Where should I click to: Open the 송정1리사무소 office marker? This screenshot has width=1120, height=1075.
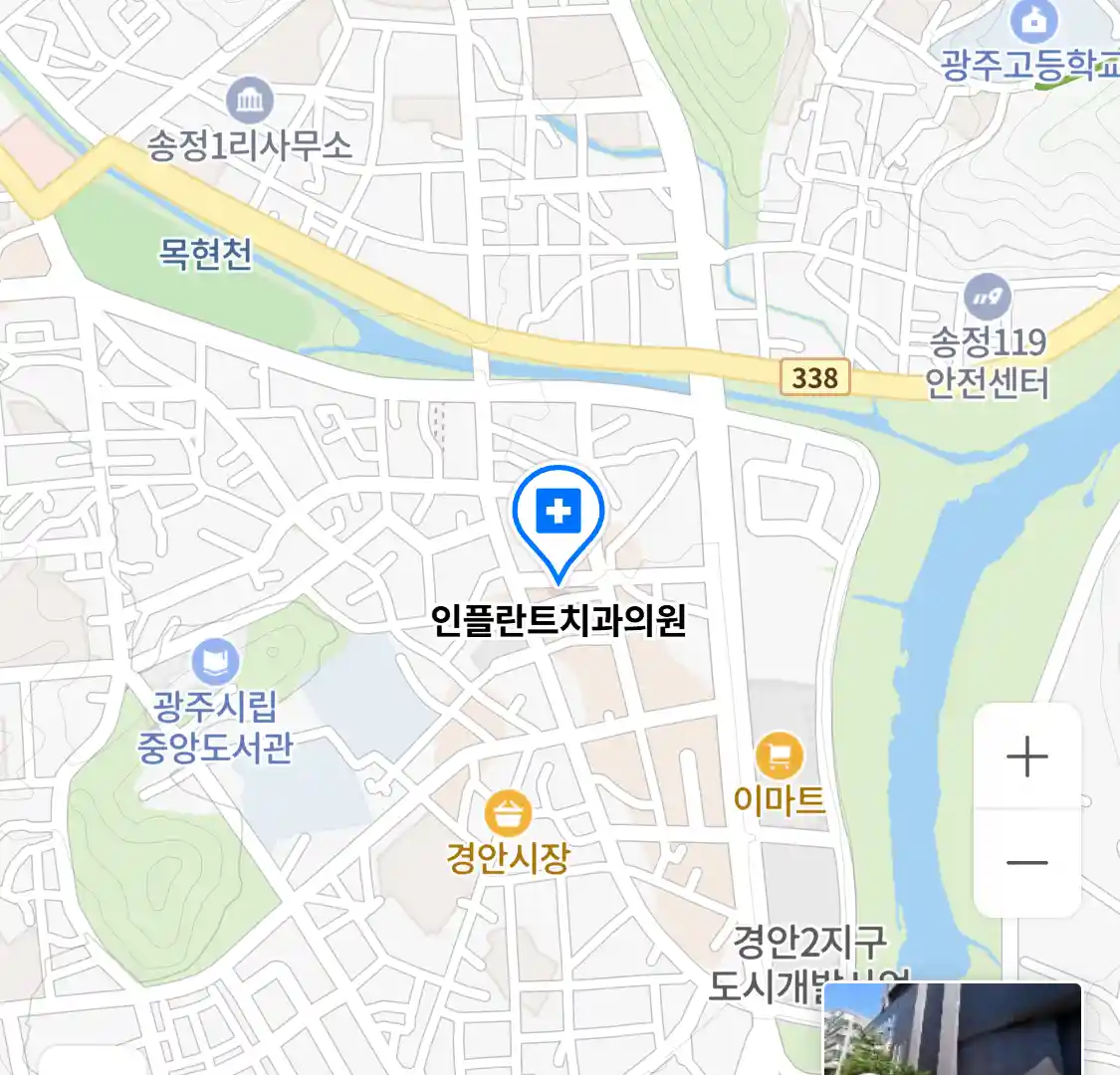[249, 100]
